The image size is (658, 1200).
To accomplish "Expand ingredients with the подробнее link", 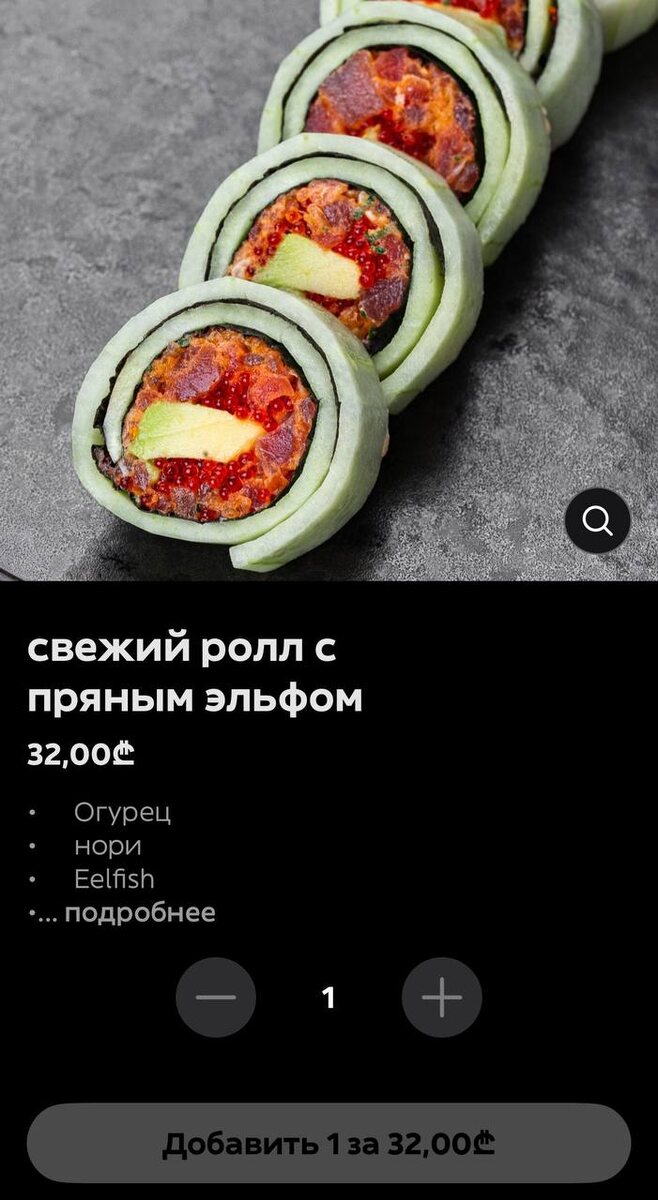I will (x=140, y=913).
